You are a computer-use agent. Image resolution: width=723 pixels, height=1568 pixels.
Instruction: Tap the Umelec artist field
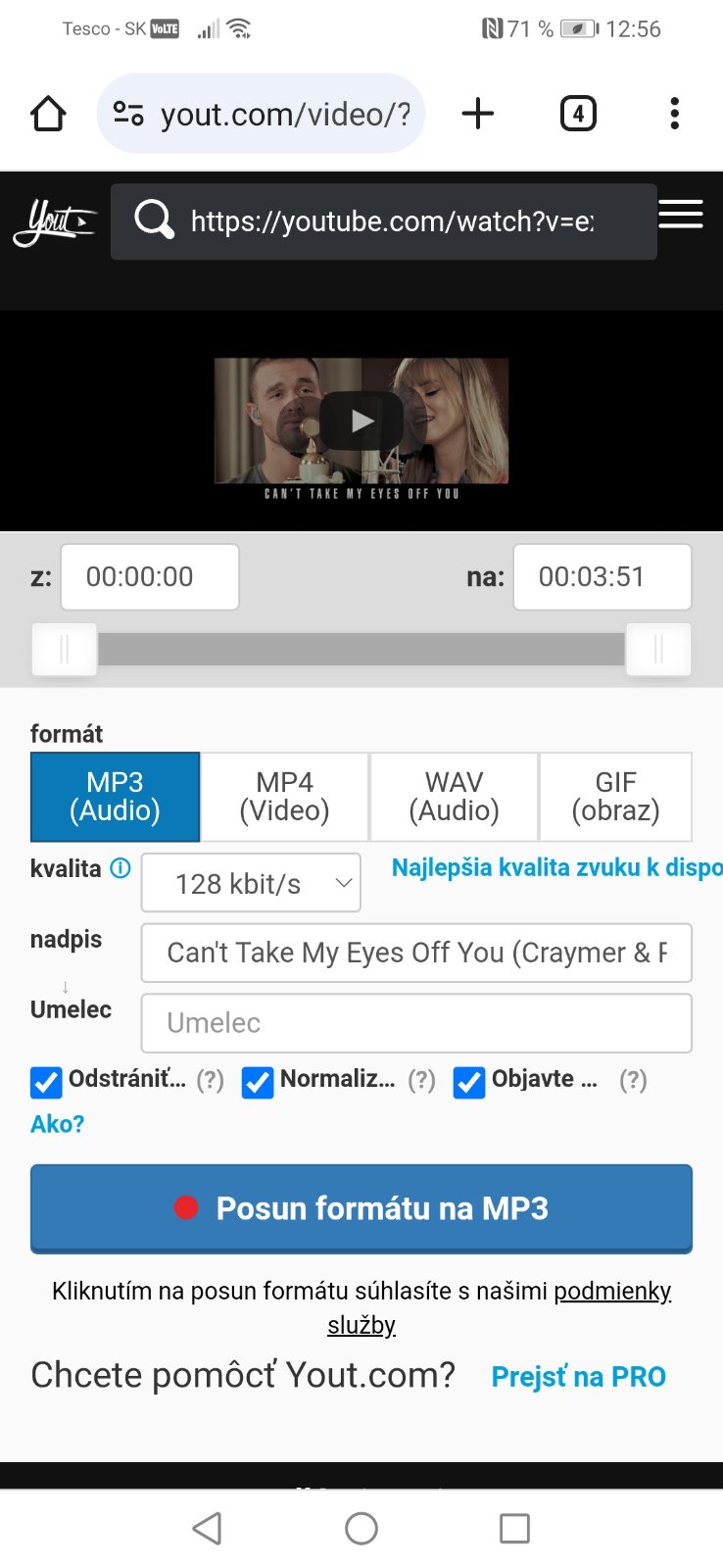click(416, 1023)
